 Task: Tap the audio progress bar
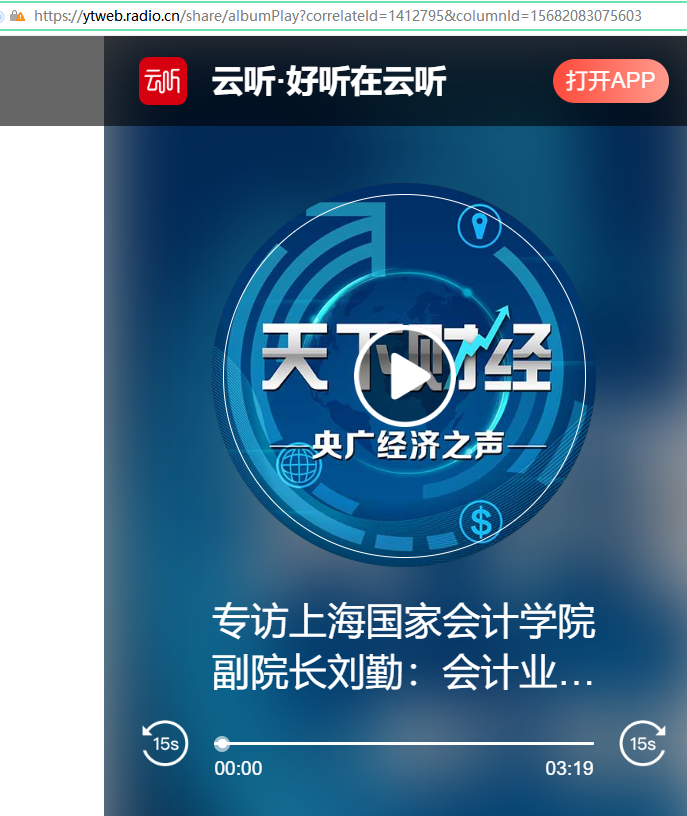point(405,743)
